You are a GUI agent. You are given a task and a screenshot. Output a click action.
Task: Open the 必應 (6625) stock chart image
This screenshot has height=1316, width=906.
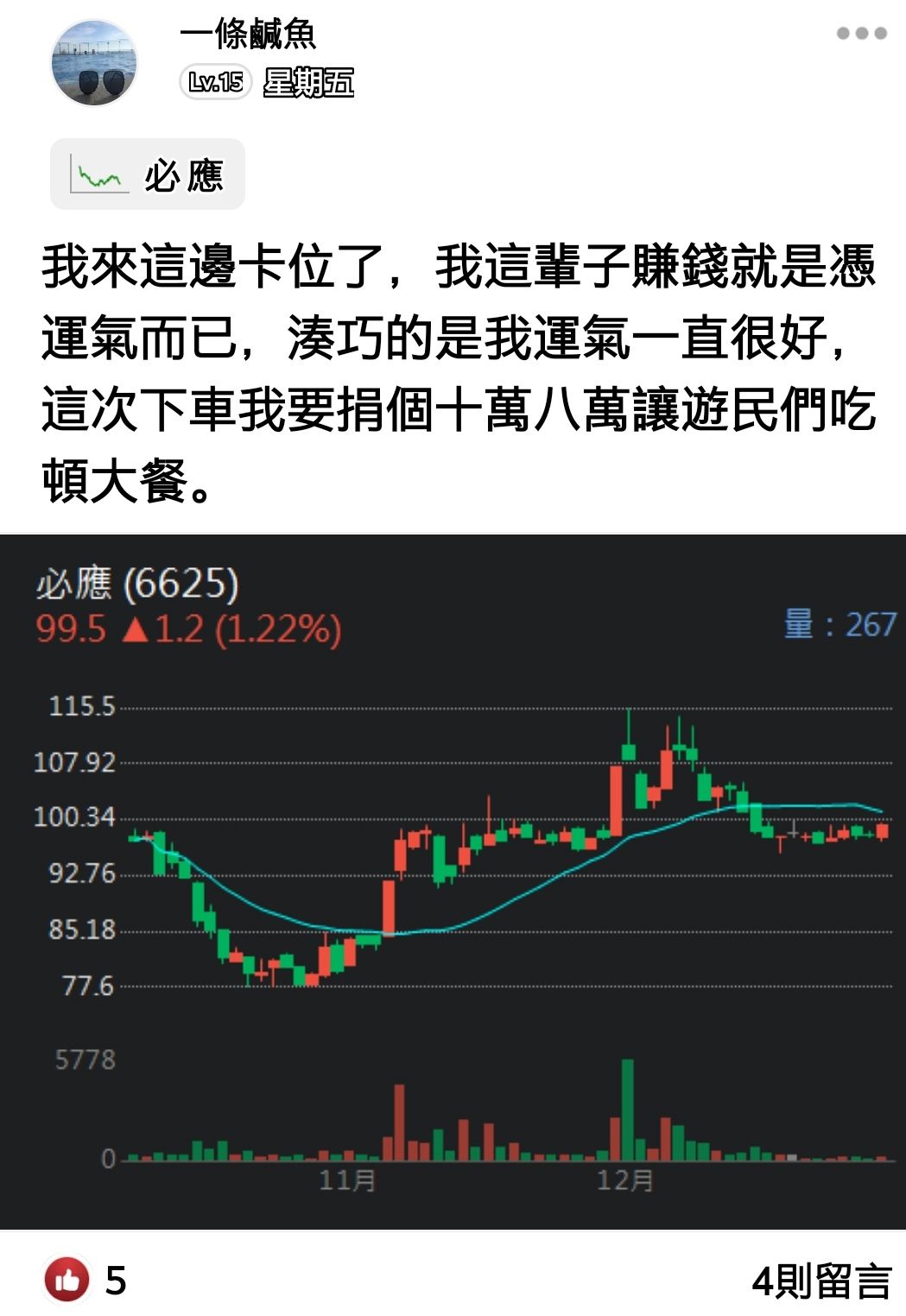453,882
